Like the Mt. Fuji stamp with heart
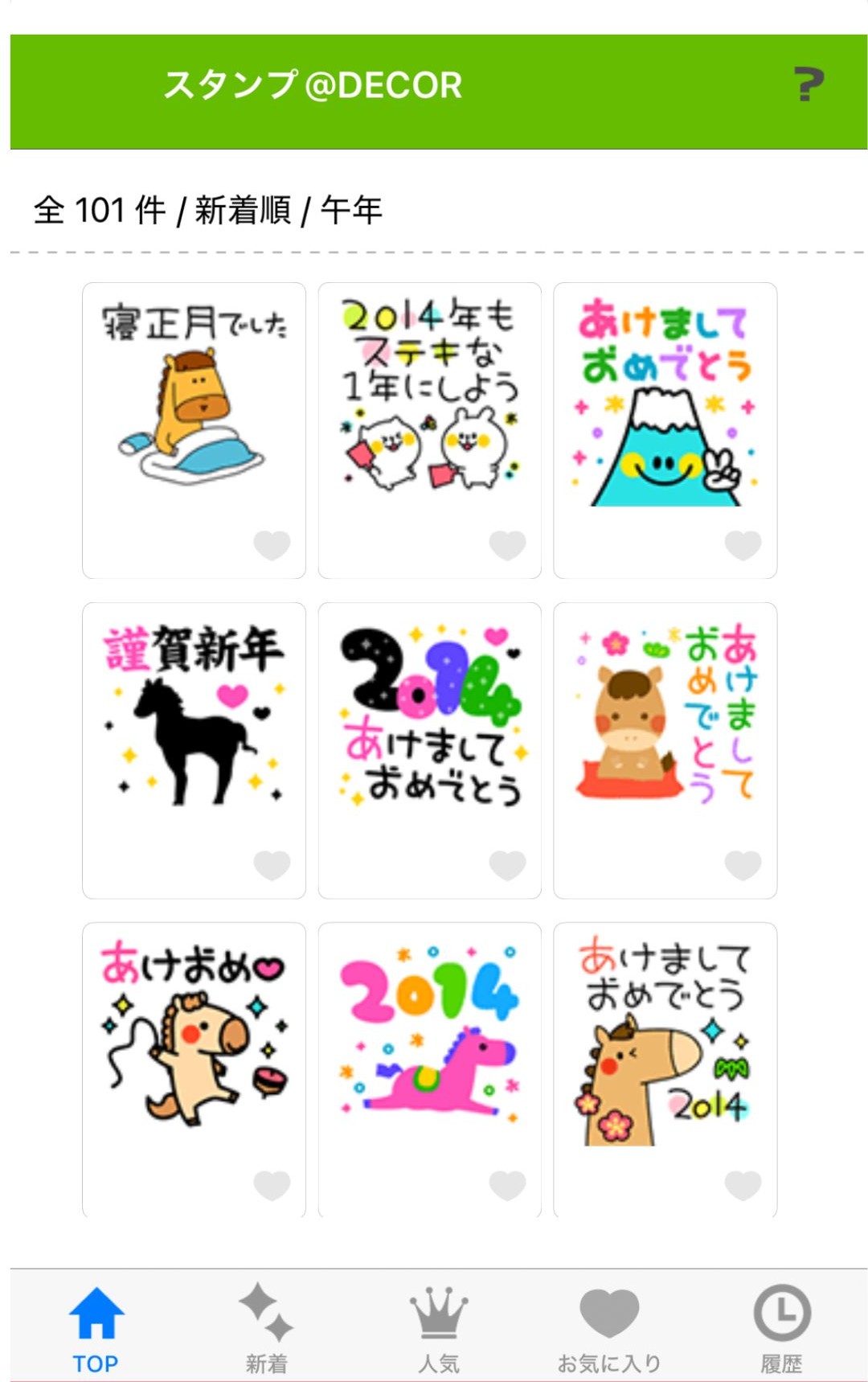This screenshot has width=868, height=1382. click(743, 545)
